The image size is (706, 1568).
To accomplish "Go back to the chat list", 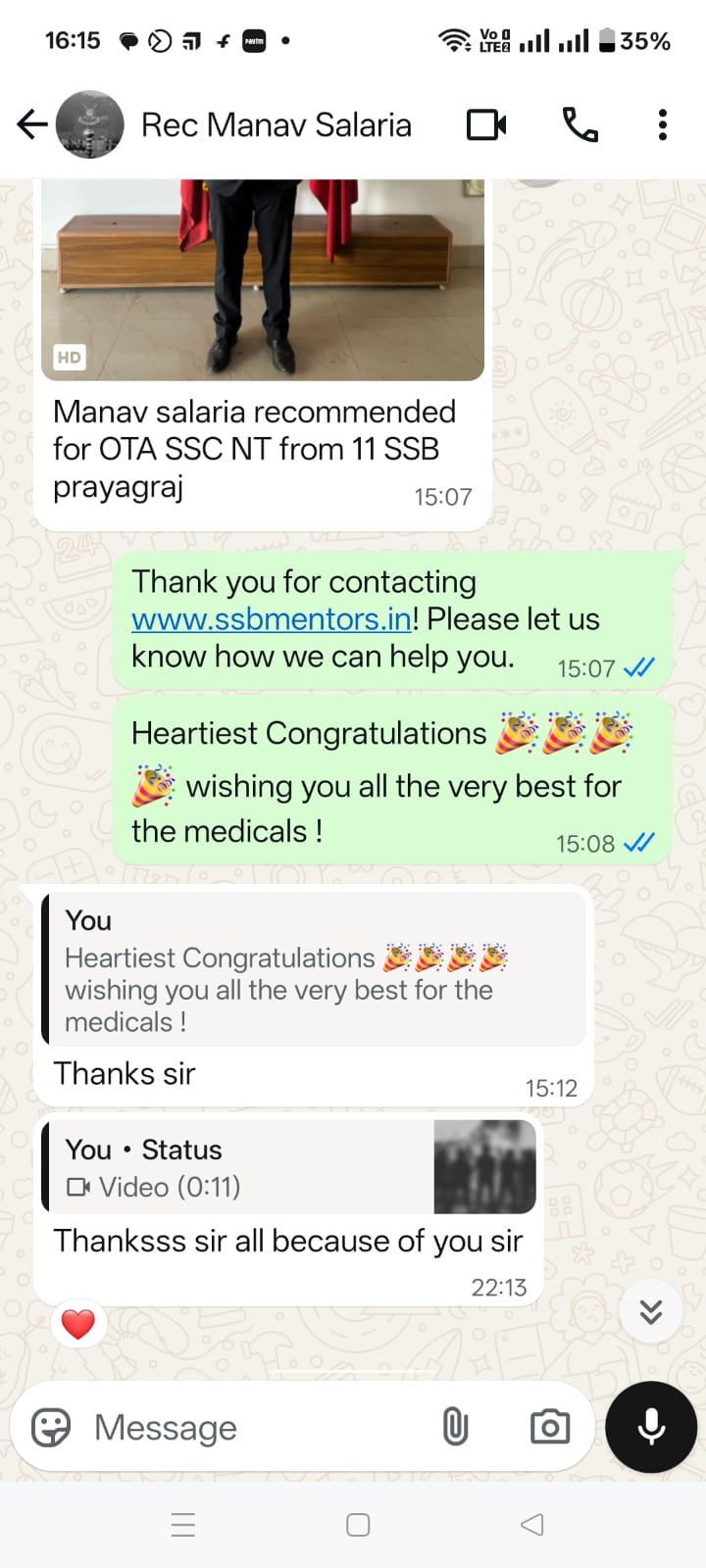I will [32, 124].
